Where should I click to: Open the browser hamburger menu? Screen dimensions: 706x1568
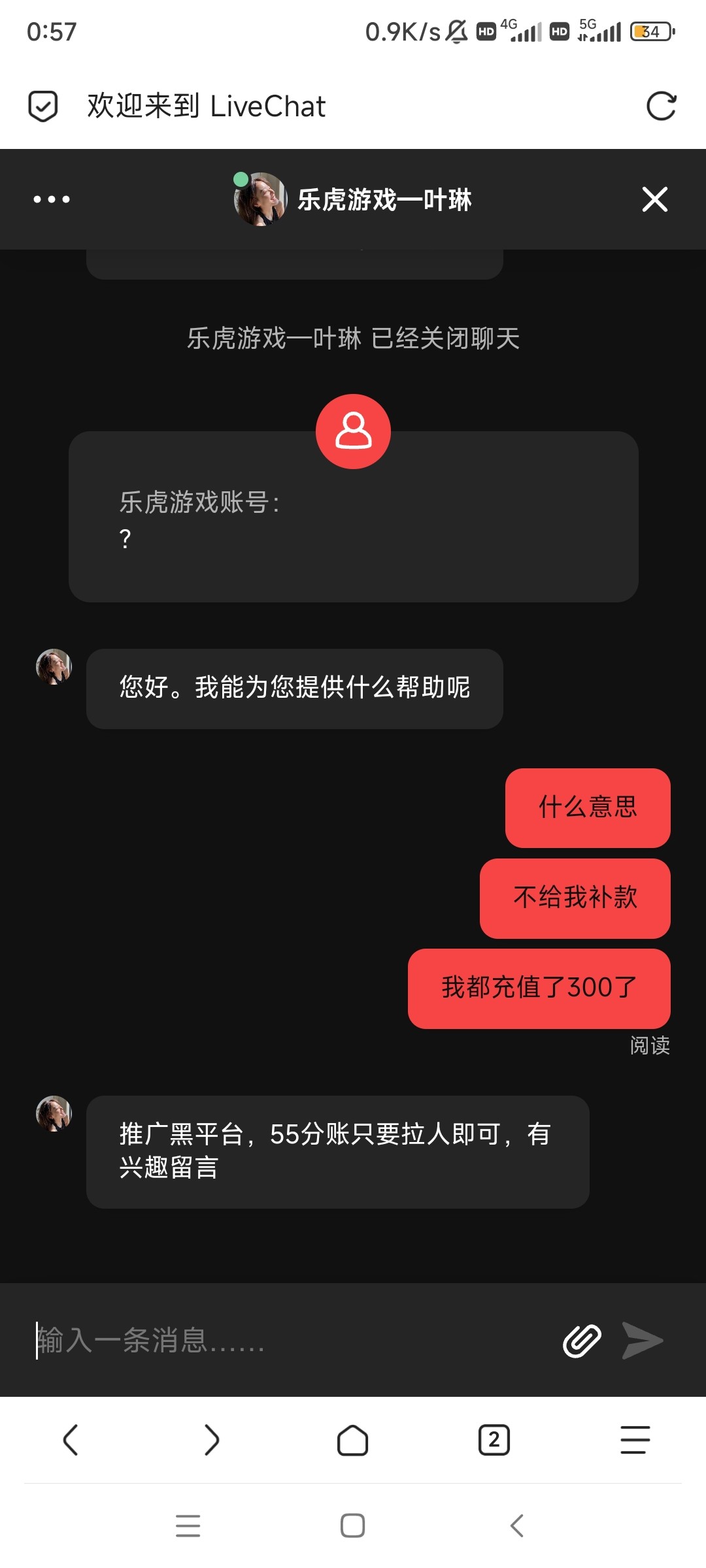[633, 1439]
